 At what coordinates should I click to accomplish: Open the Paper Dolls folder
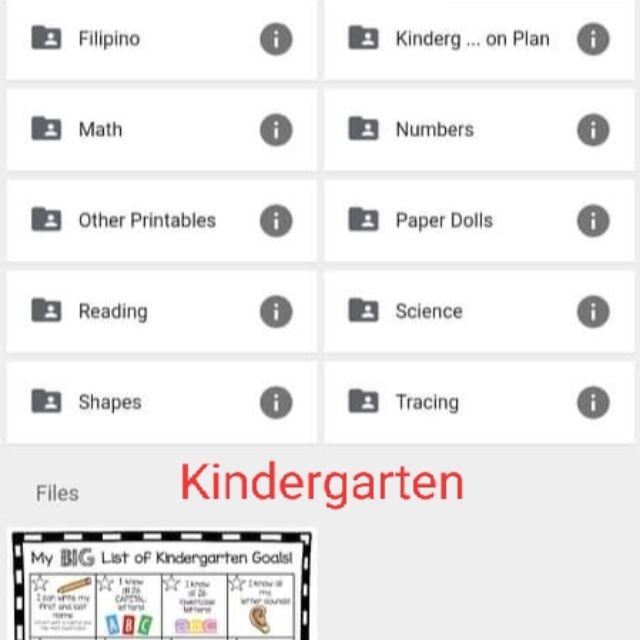[x=444, y=220]
